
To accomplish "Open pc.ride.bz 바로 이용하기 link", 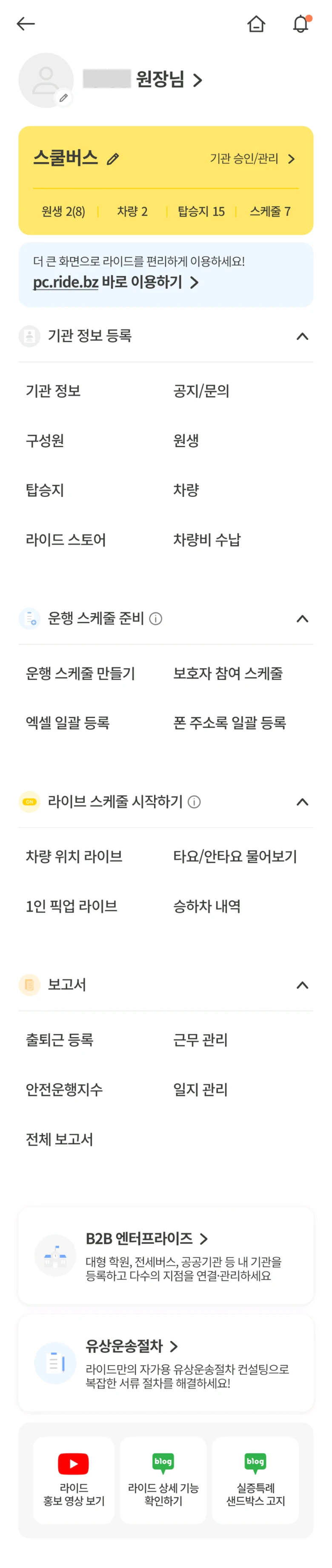I will 116,282.
